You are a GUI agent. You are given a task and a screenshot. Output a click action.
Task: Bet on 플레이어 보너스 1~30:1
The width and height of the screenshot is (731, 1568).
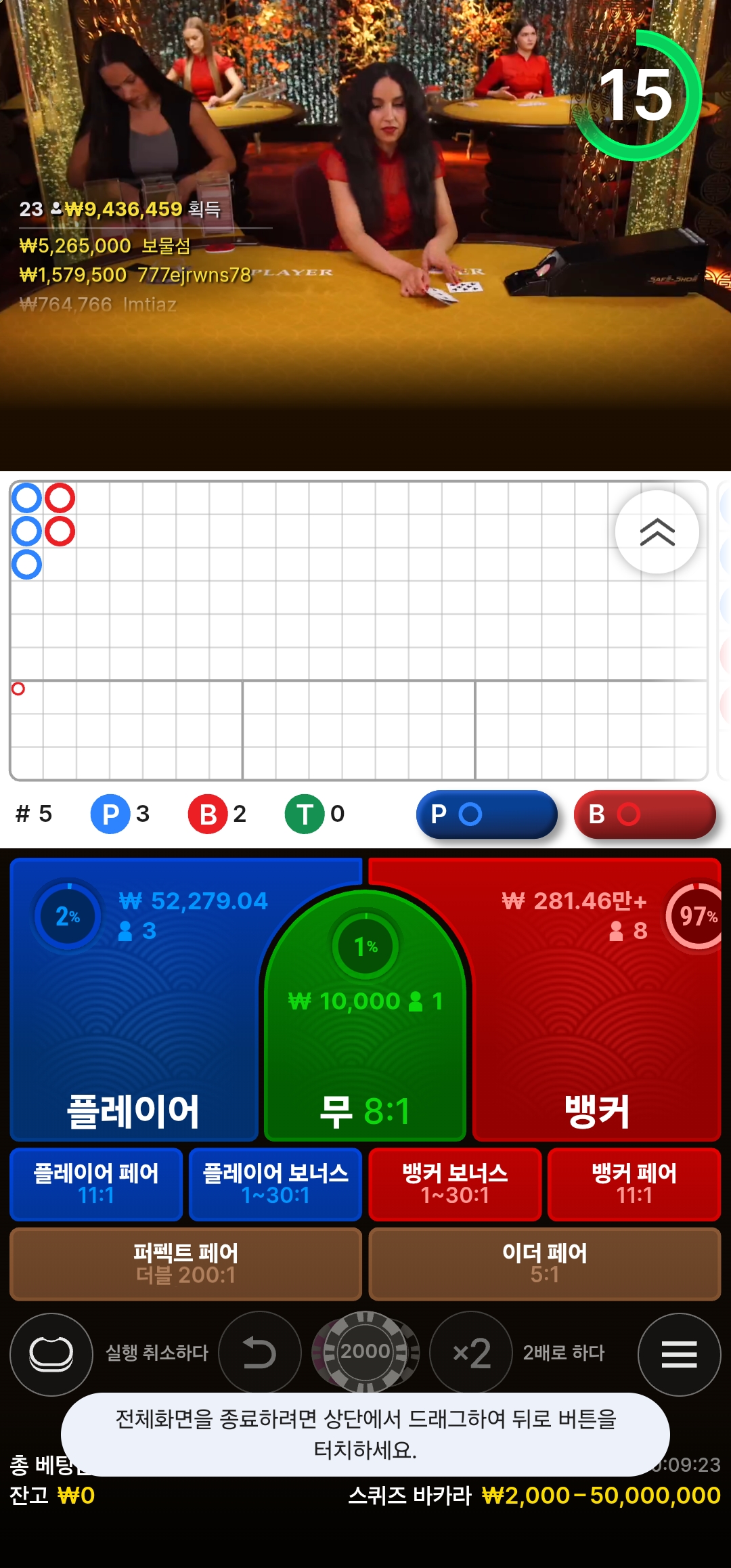click(x=275, y=1183)
